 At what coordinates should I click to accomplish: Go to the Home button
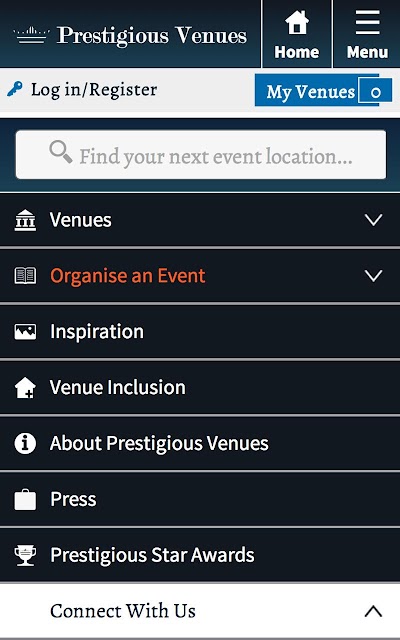pos(297,34)
